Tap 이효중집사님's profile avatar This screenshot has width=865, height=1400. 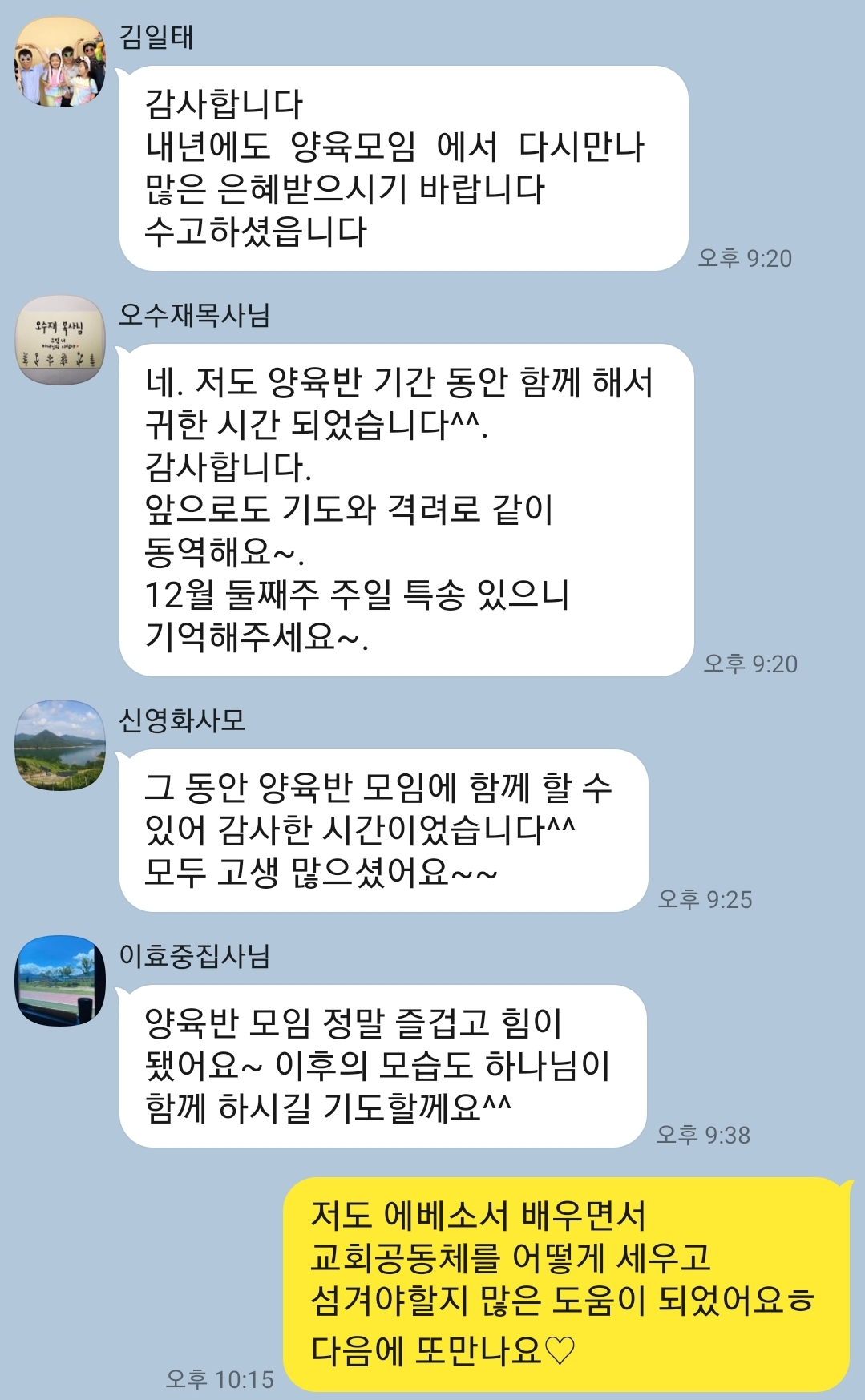pyautogui.click(x=61, y=980)
